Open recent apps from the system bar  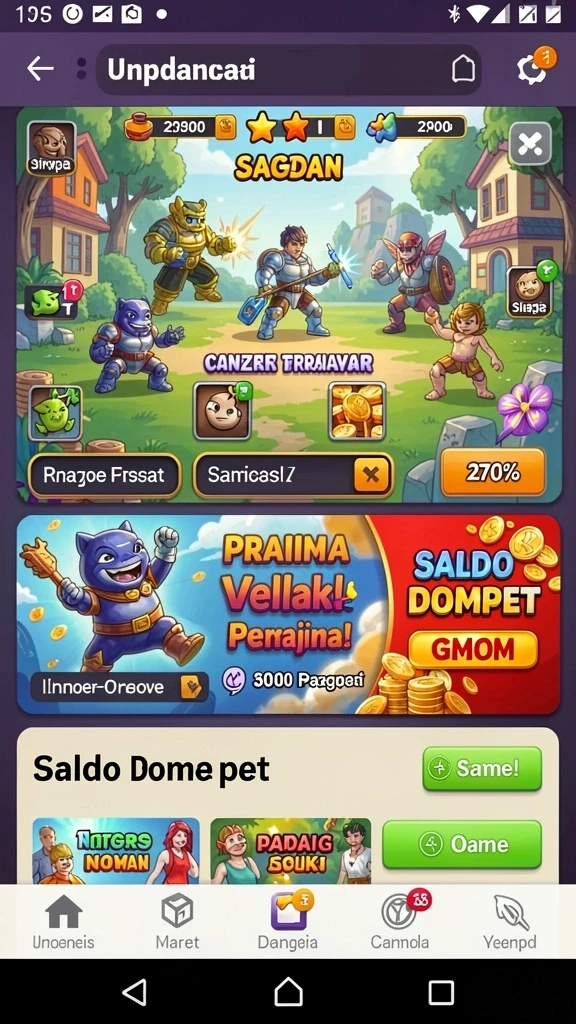click(x=441, y=992)
